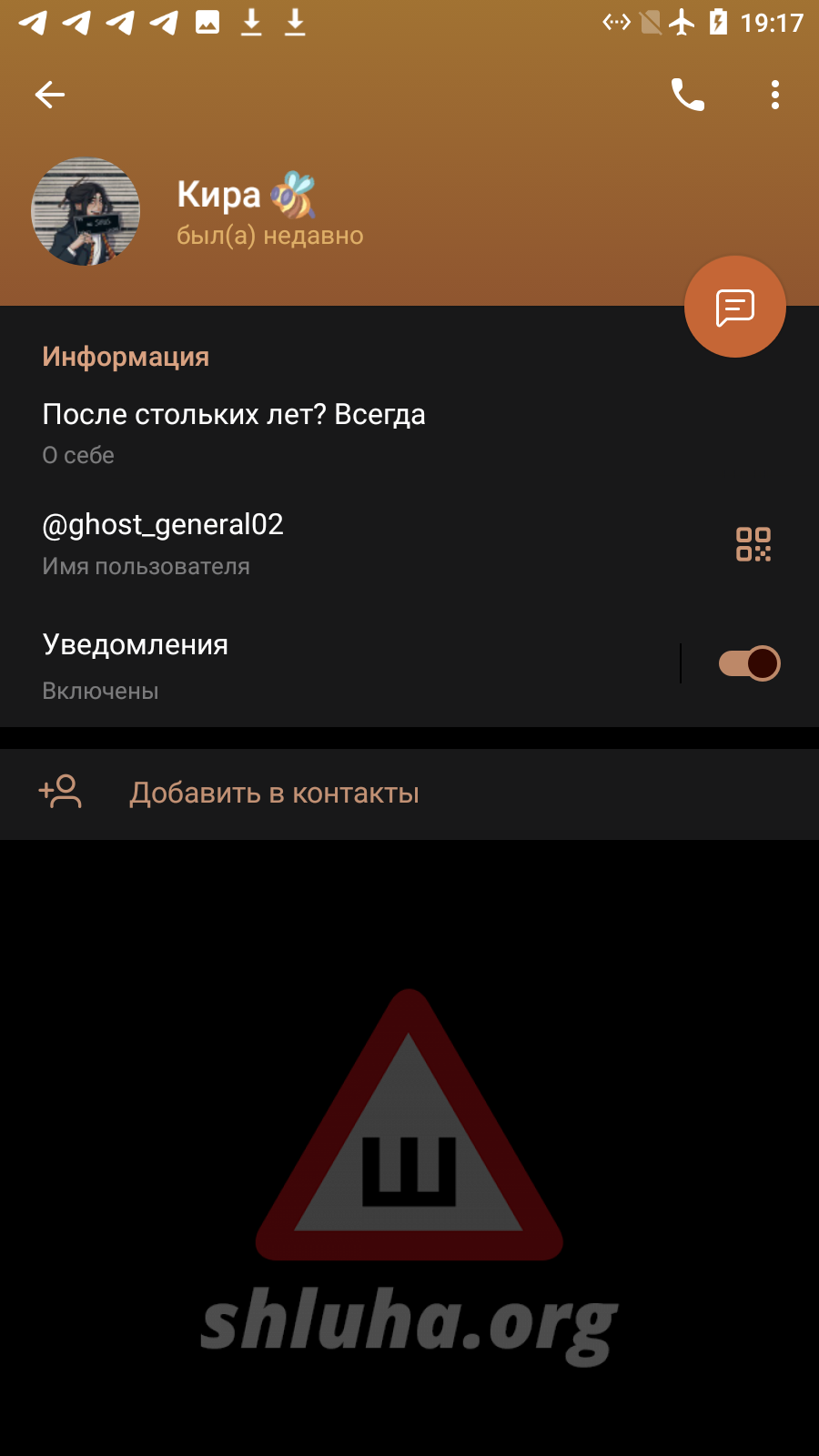The height and width of the screenshot is (1456, 819).
Task: Open chat via the message button
Action: (734, 308)
